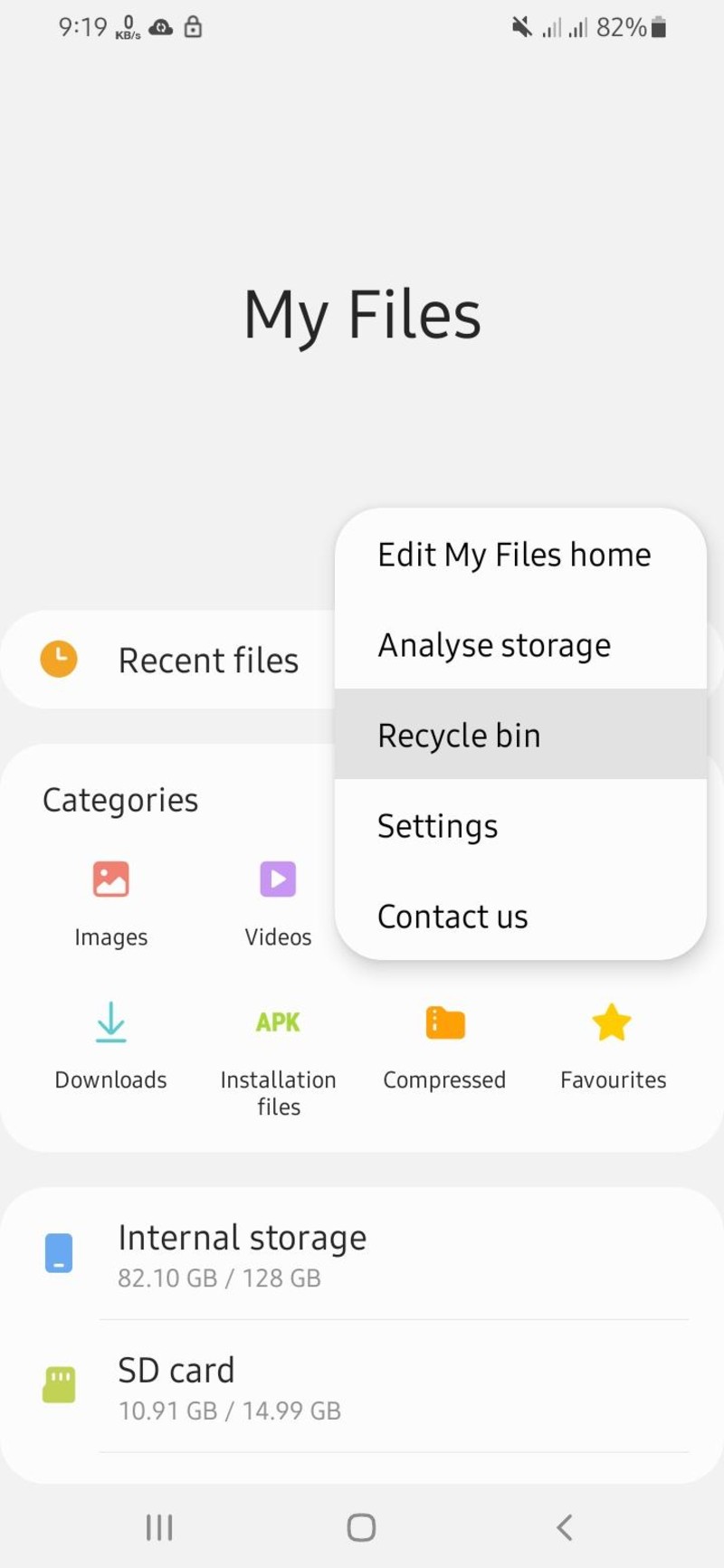Tap the Back navigation button
The width and height of the screenshot is (724, 1568).
pos(564,1526)
